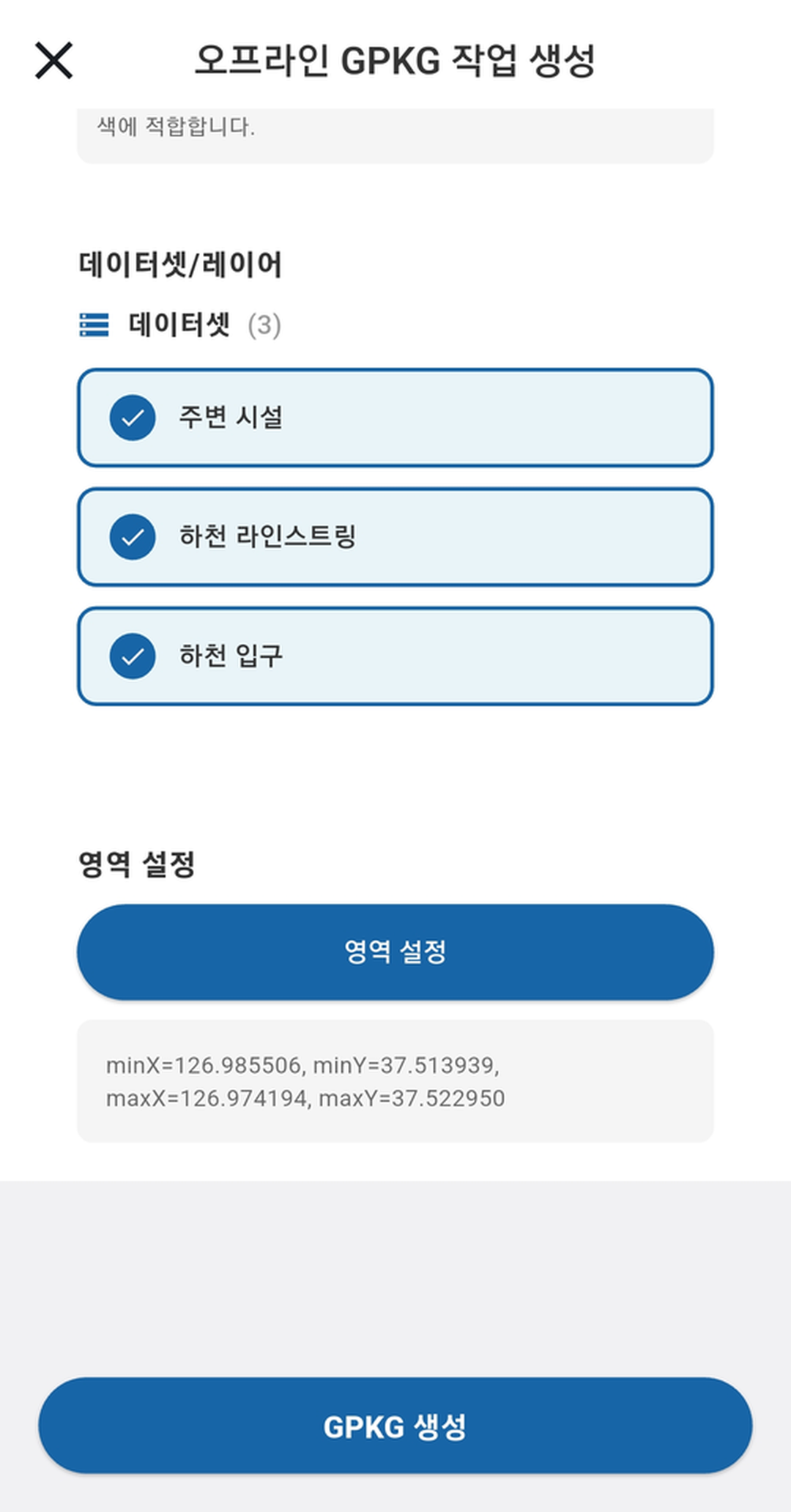
Task: Toggle selection on the 주변 시설 card
Action: pos(395,418)
